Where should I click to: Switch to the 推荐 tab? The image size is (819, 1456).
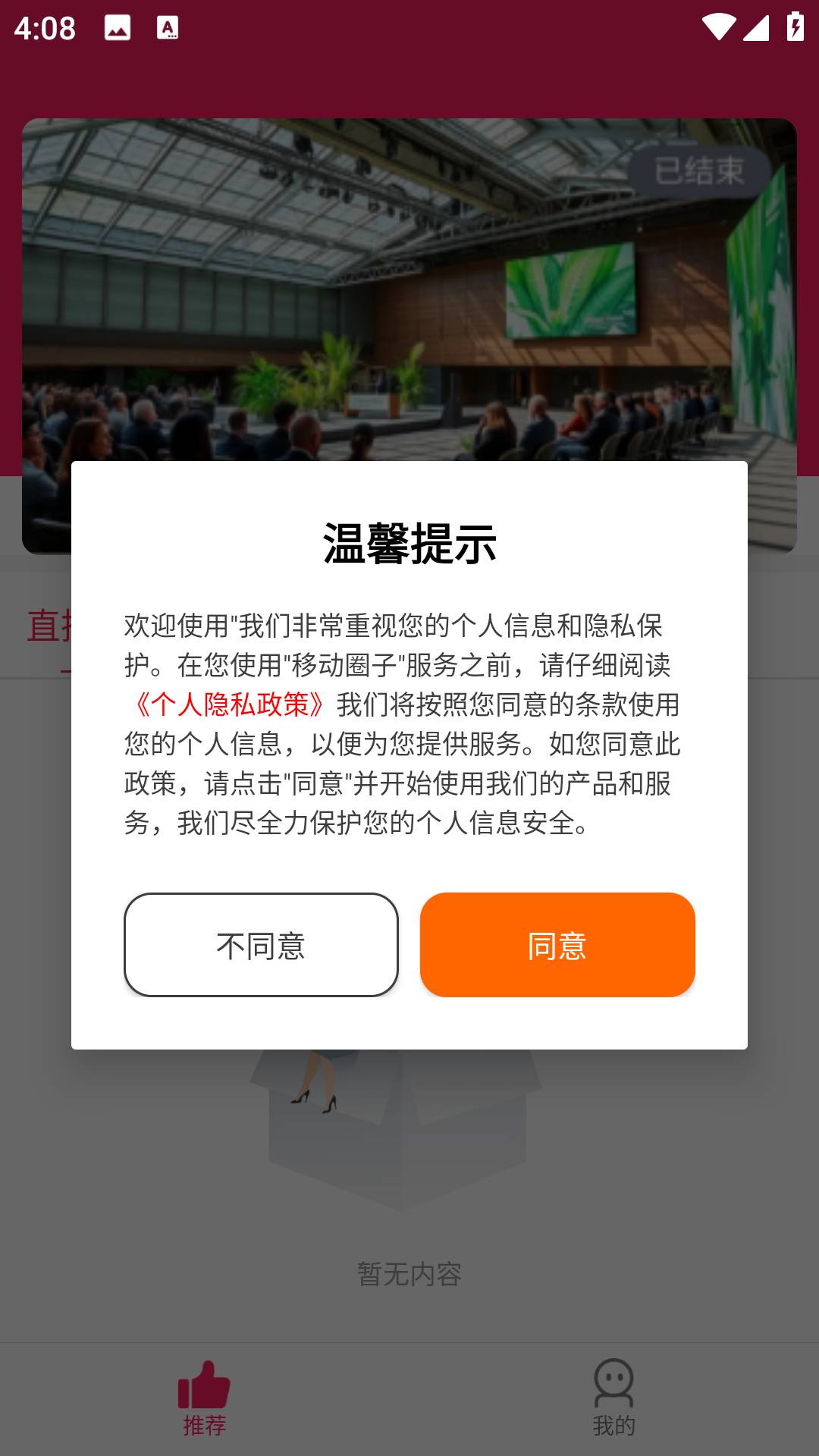205,1399
